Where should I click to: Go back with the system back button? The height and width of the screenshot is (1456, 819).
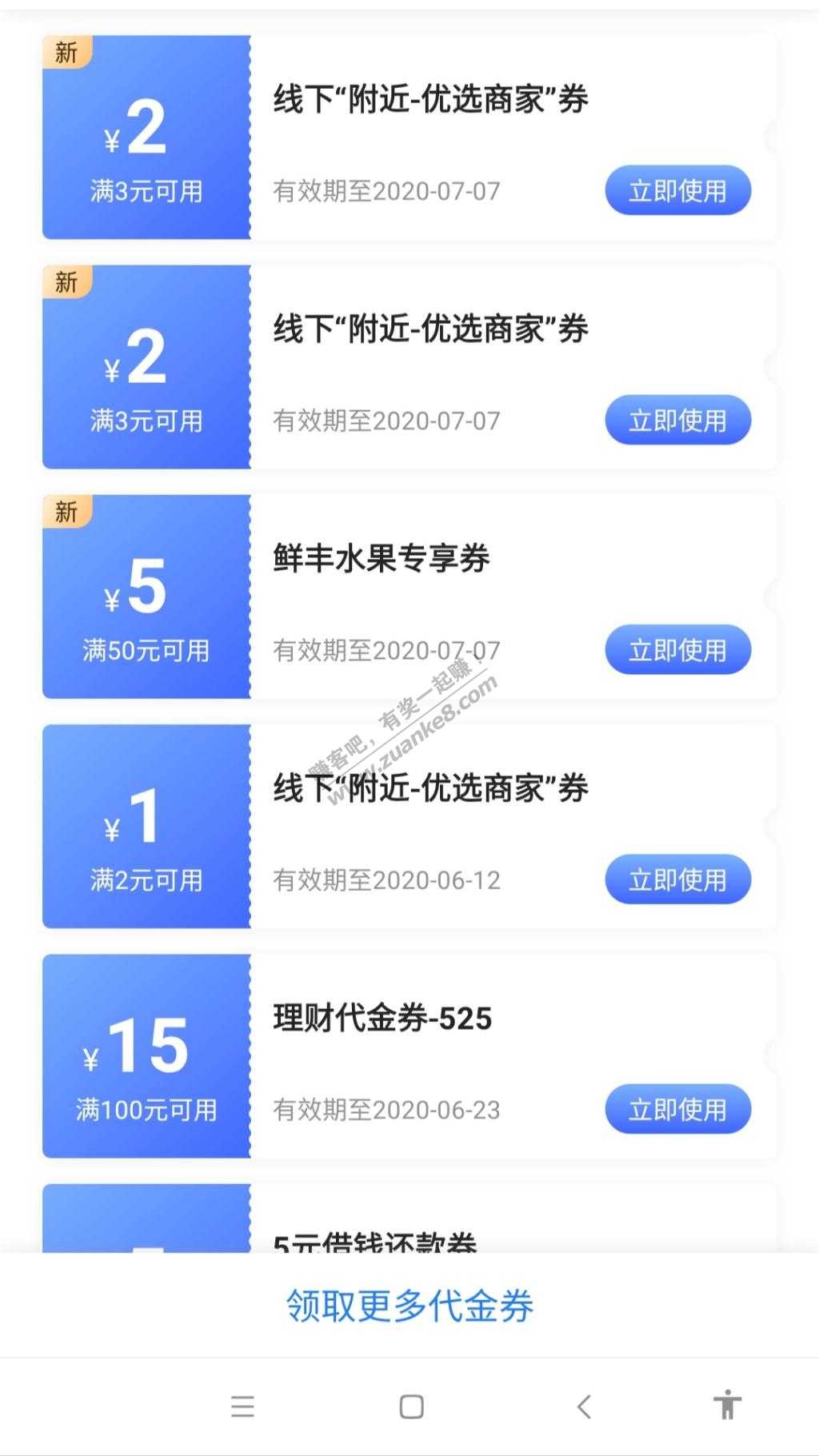click(x=584, y=1406)
